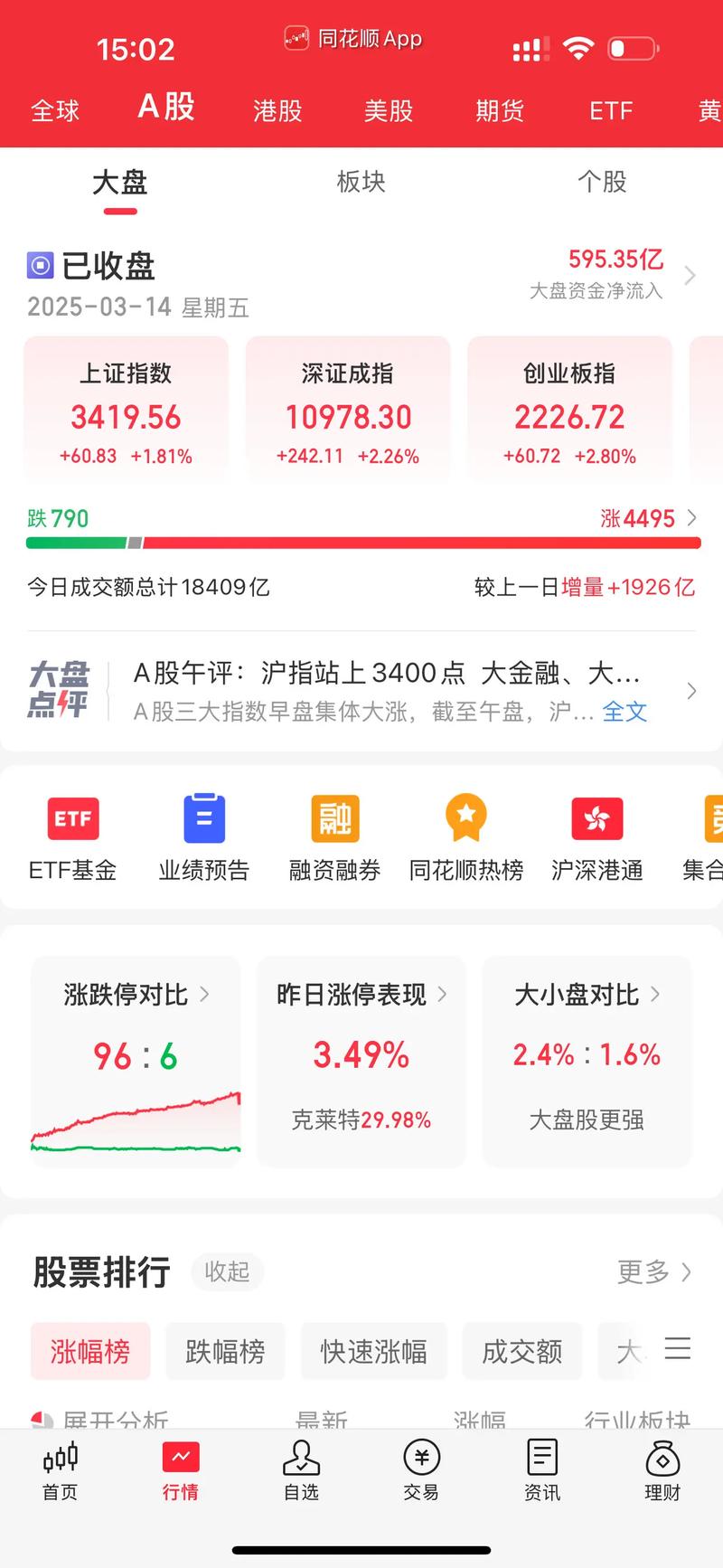Collapse 股票排行 using the 收起 control
Screen dimensions: 723x1568
pyautogui.click(x=227, y=1272)
